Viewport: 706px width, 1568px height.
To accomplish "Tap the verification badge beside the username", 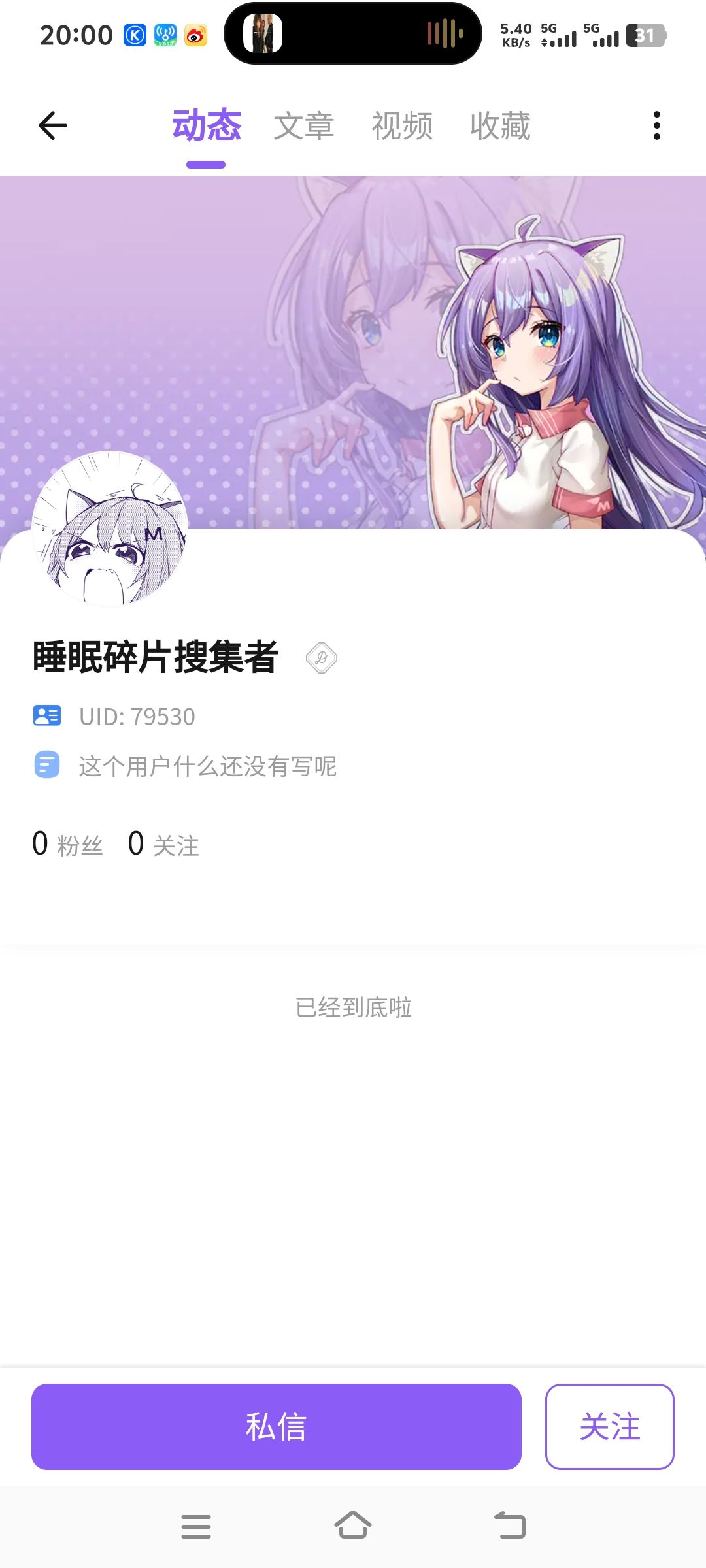I will (321, 658).
